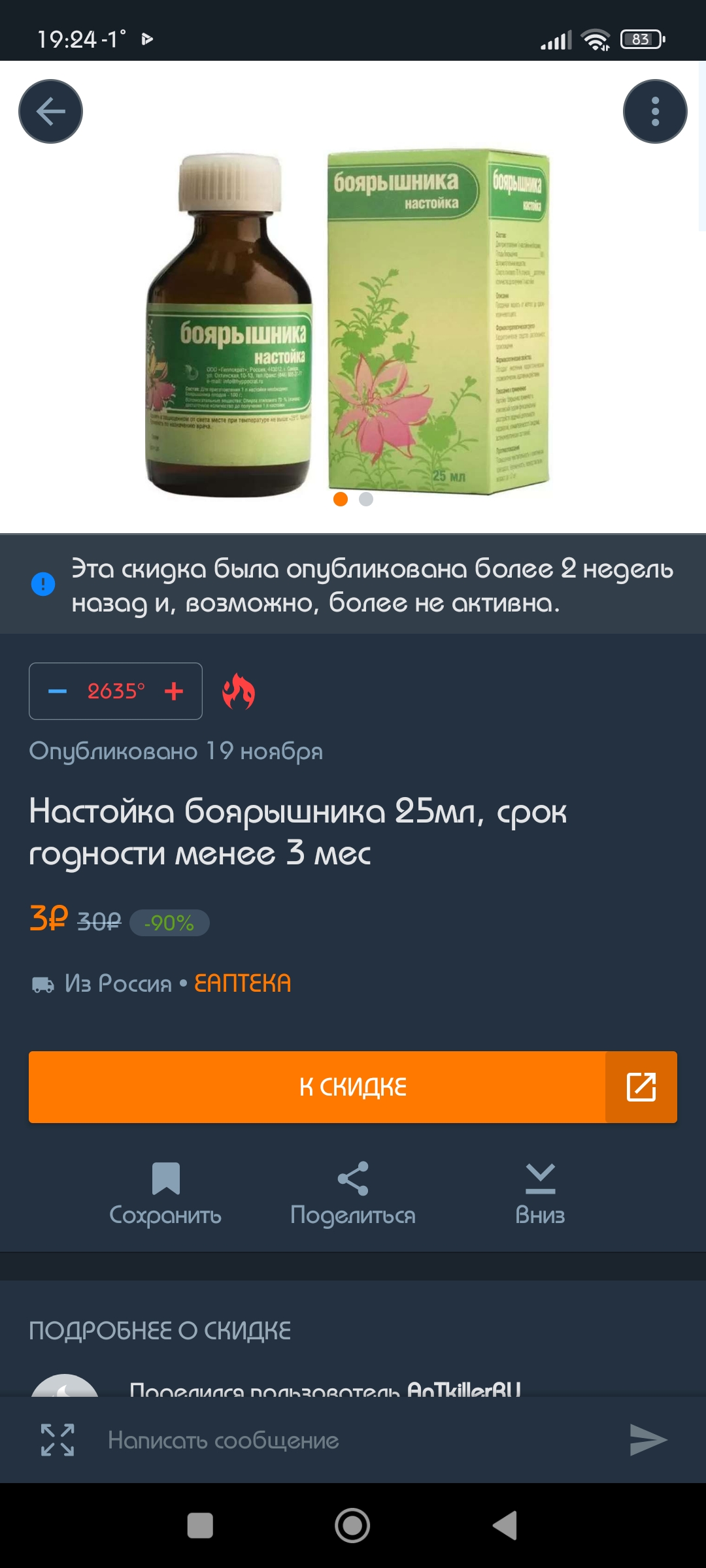Screen dimensions: 706x1568
Task: Share the deal via Поделиться
Action: tap(353, 1194)
